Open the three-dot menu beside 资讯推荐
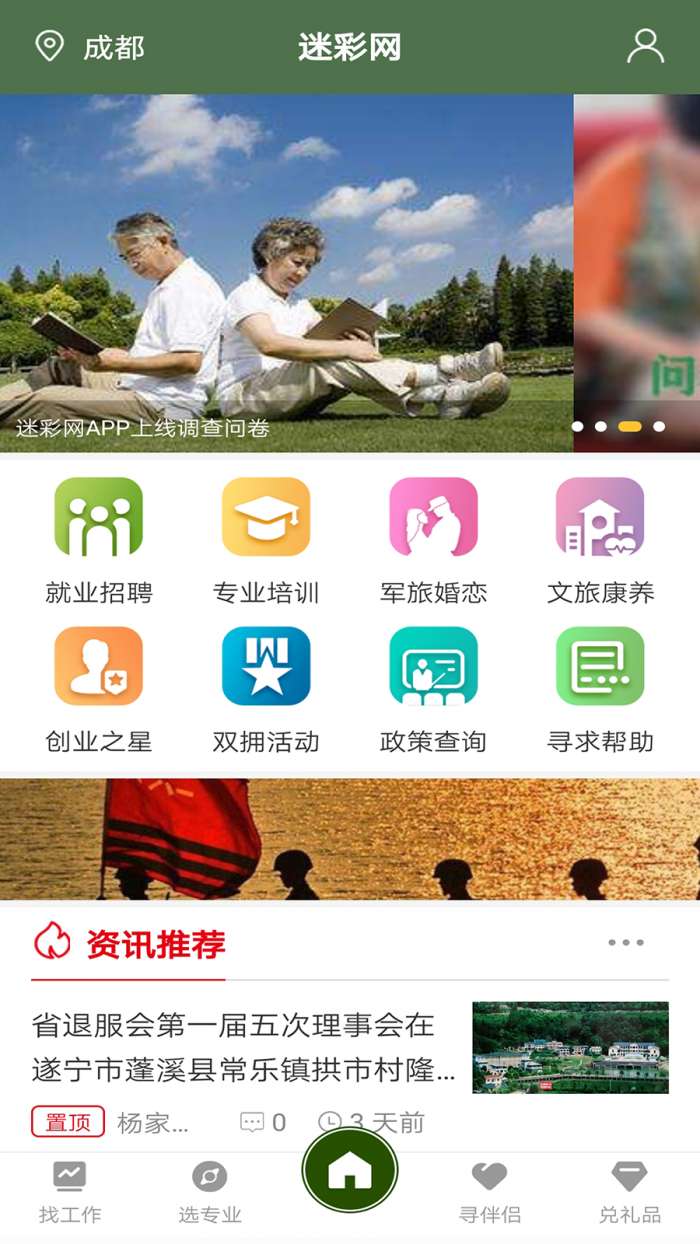This screenshot has width=700, height=1244. 626,942
